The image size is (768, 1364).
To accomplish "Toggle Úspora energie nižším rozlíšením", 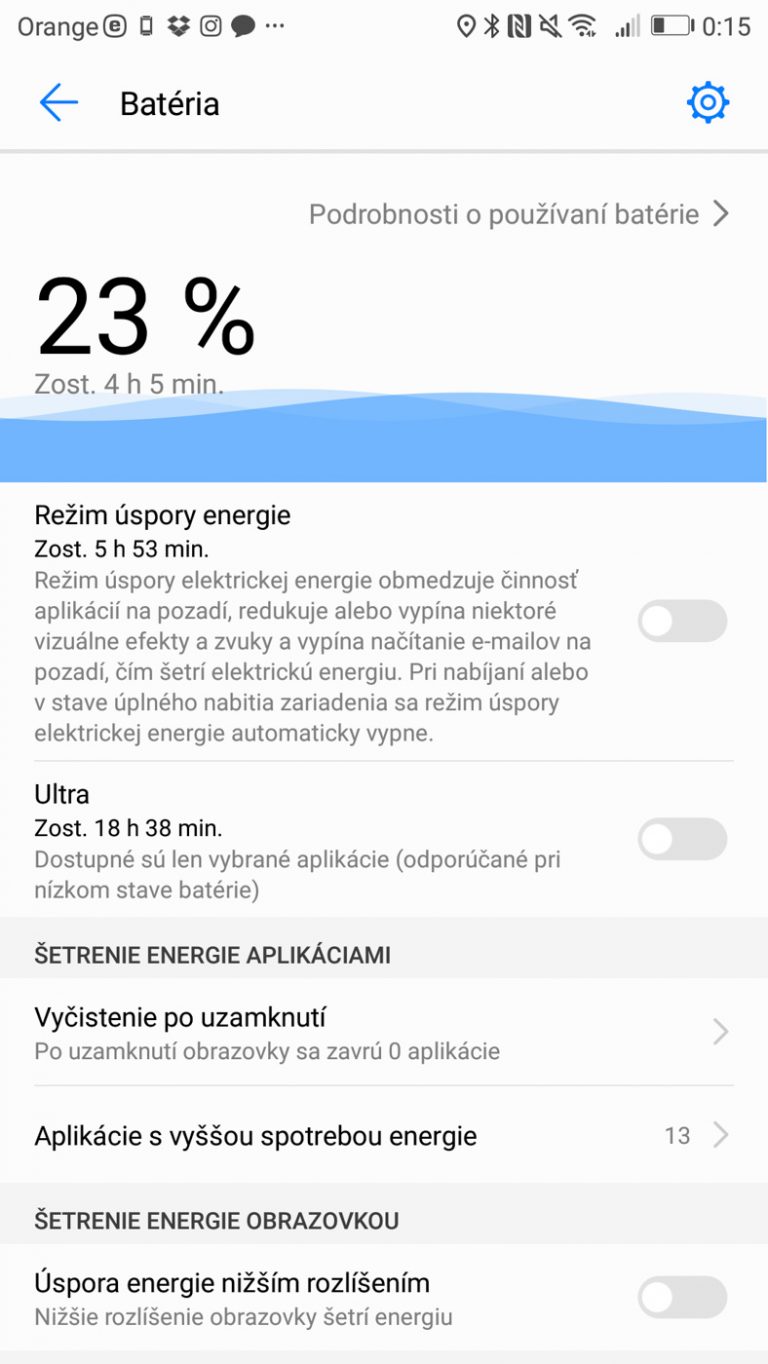I will tap(682, 1297).
